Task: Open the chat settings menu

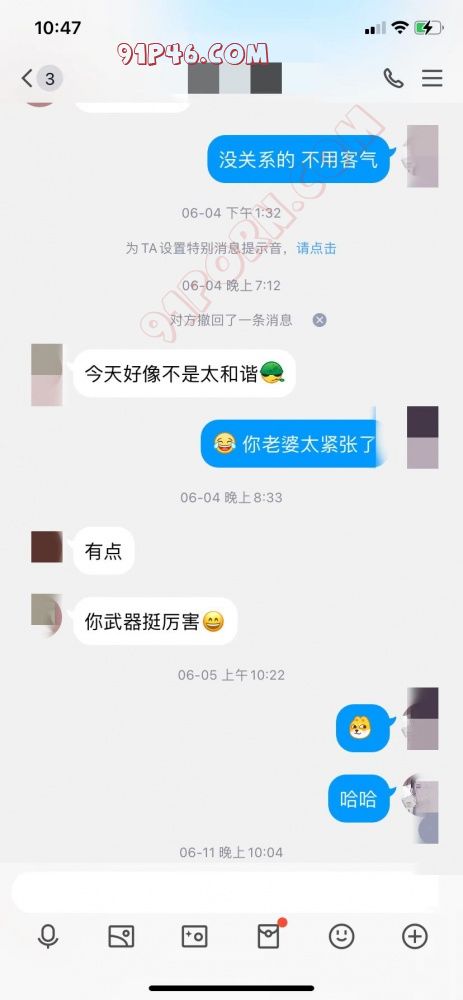Action: pyautogui.click(x=432, y=78)
